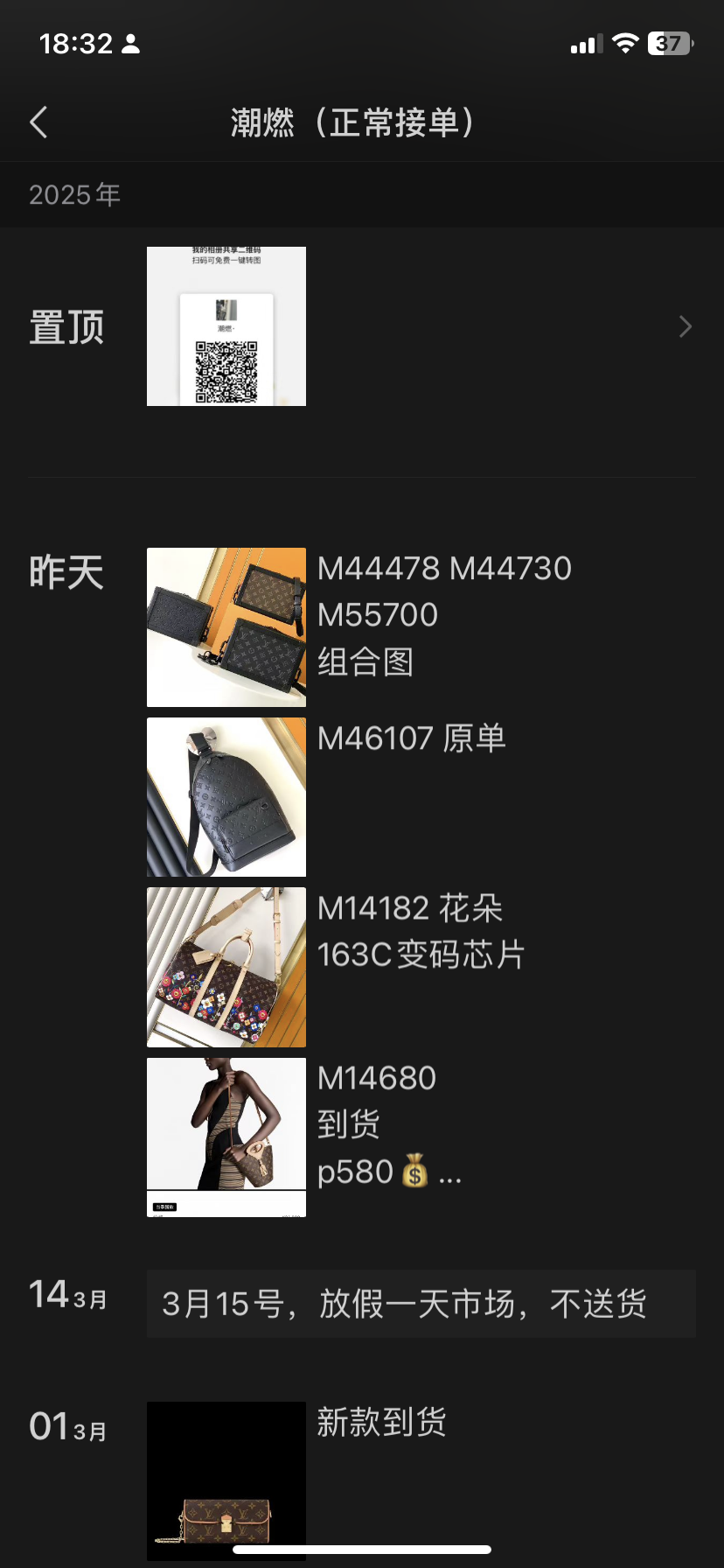The height and width of the screenshot is (1568, 724).
Task: Open the 3月15号 放假 notice post
Action: (421, 1304)
